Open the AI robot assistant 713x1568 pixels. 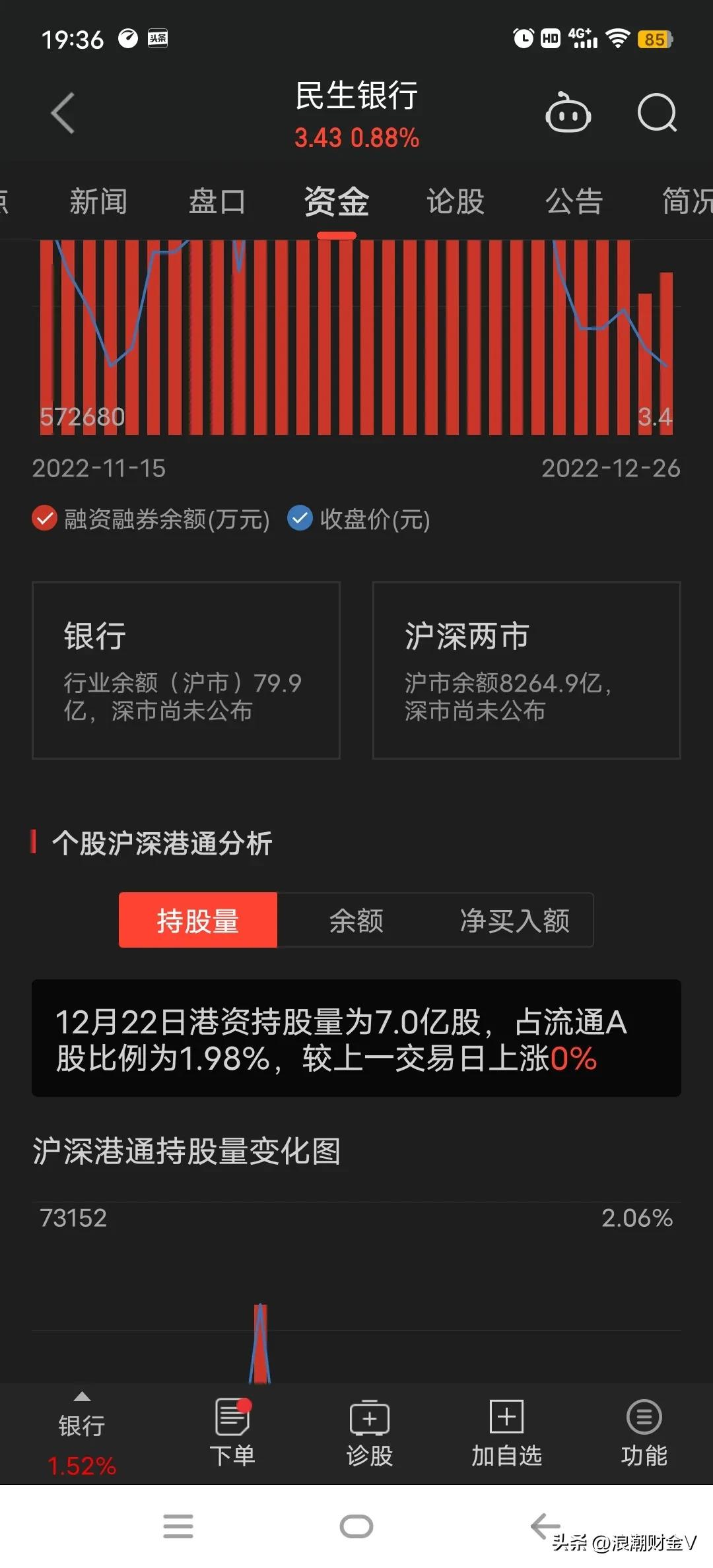(568, 113)
